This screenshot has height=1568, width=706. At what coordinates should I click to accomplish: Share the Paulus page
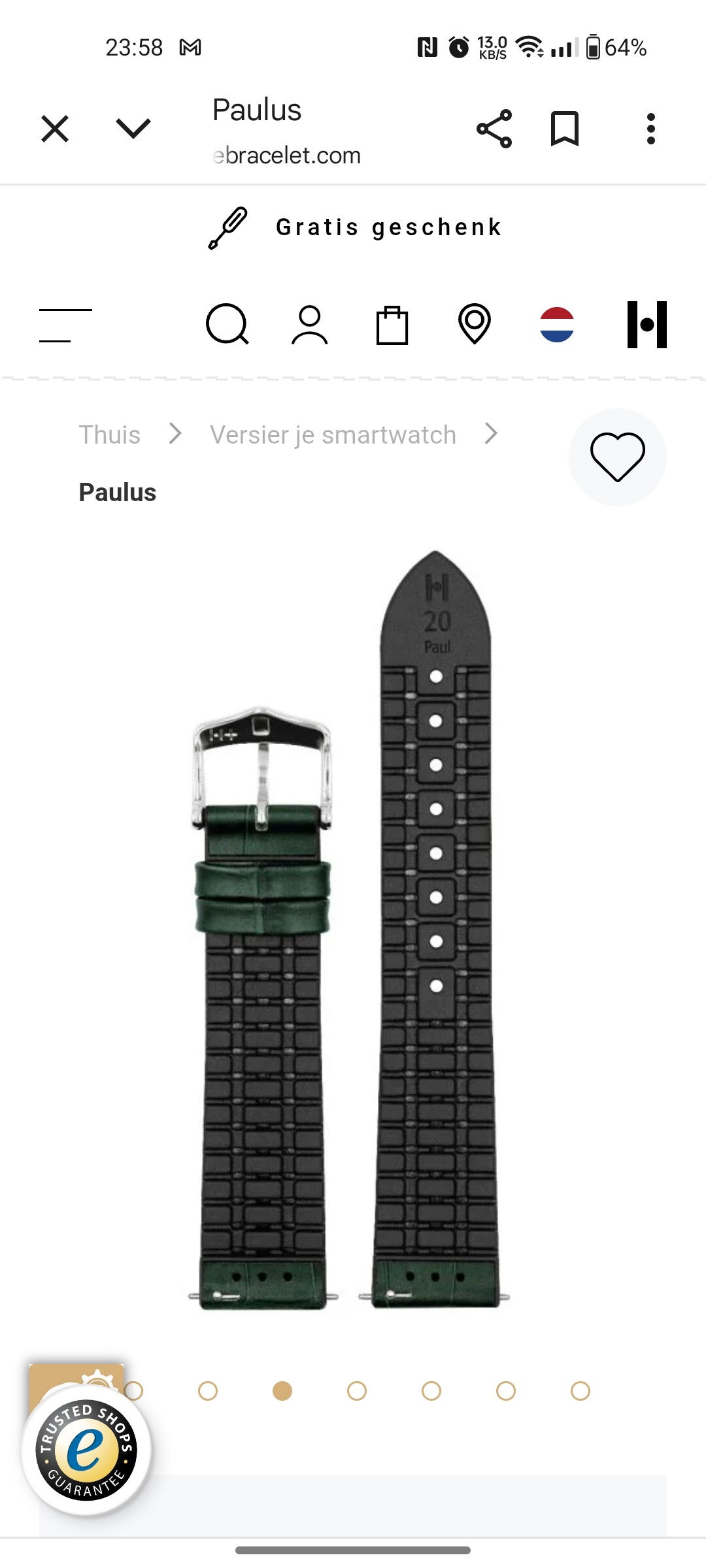click(494, 129)
